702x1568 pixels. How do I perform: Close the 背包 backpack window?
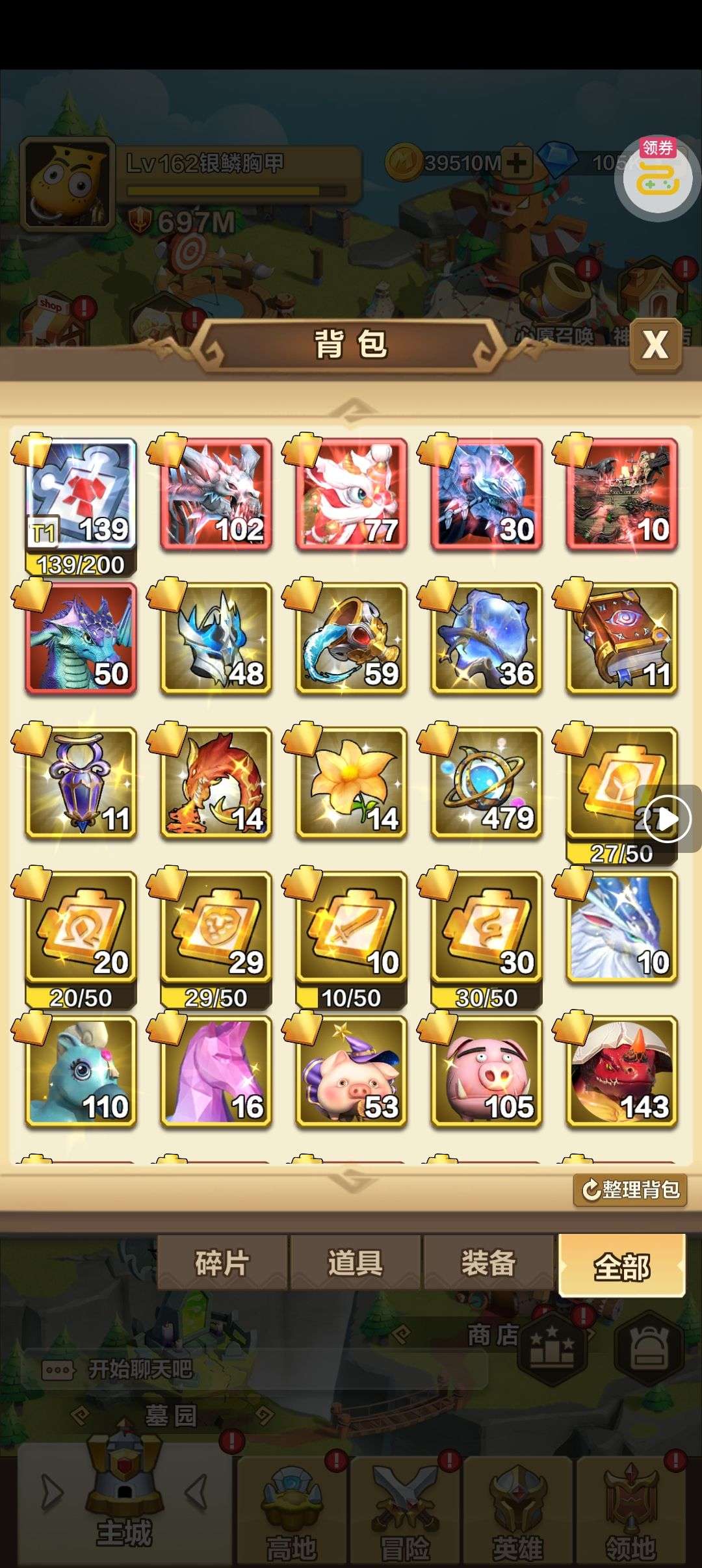tap(655, 345)
